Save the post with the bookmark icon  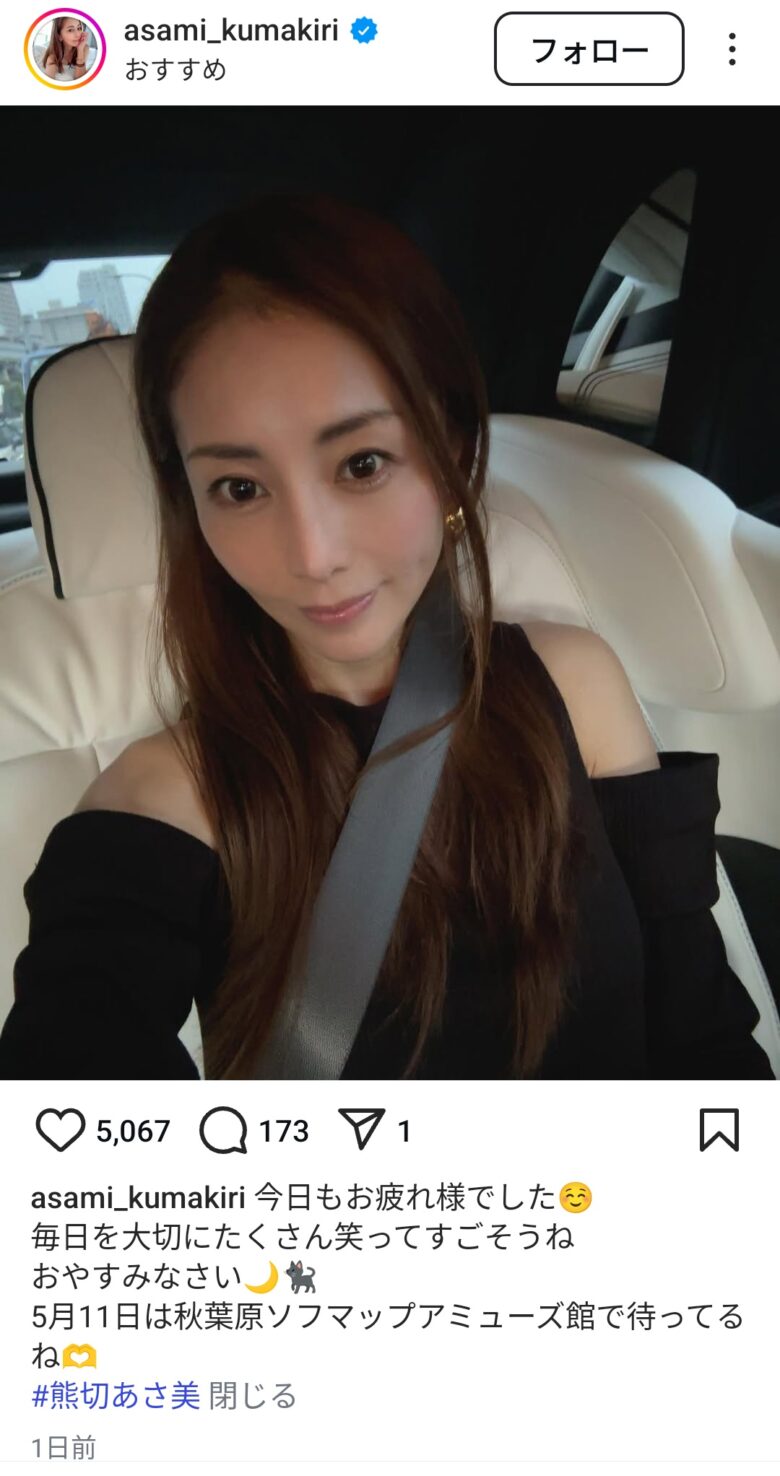[x=718, y=1131]
